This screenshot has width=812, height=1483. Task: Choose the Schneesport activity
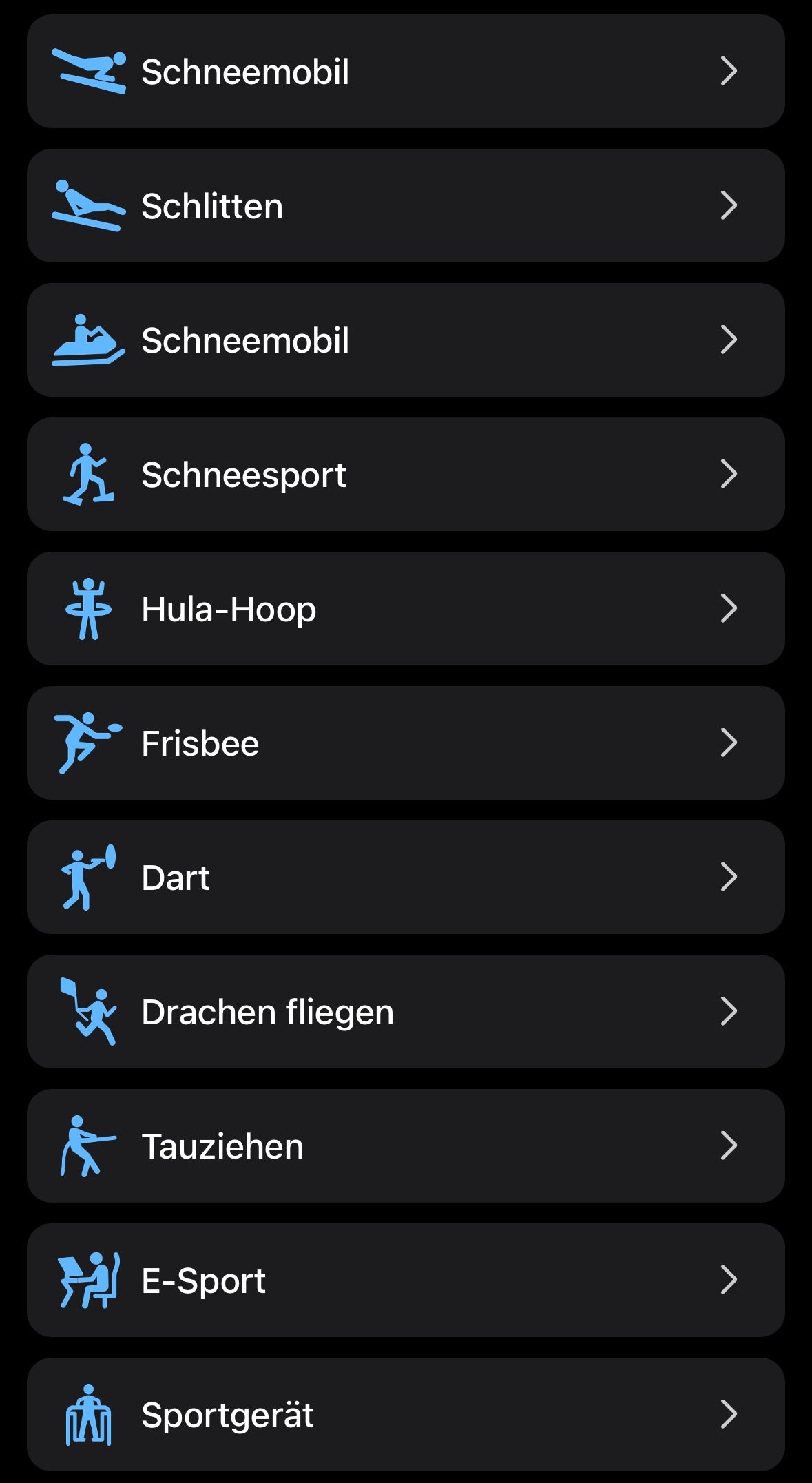pyautogui.click(x=406, y=474)
